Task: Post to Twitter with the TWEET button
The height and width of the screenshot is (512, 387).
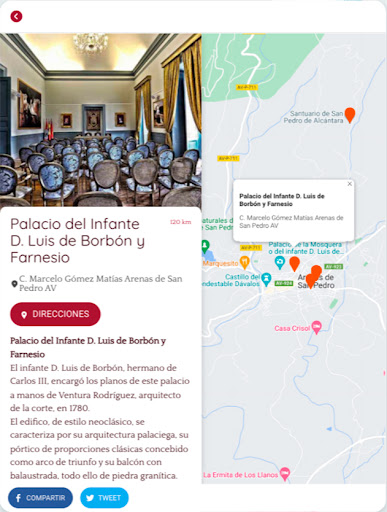Action: 104,498
